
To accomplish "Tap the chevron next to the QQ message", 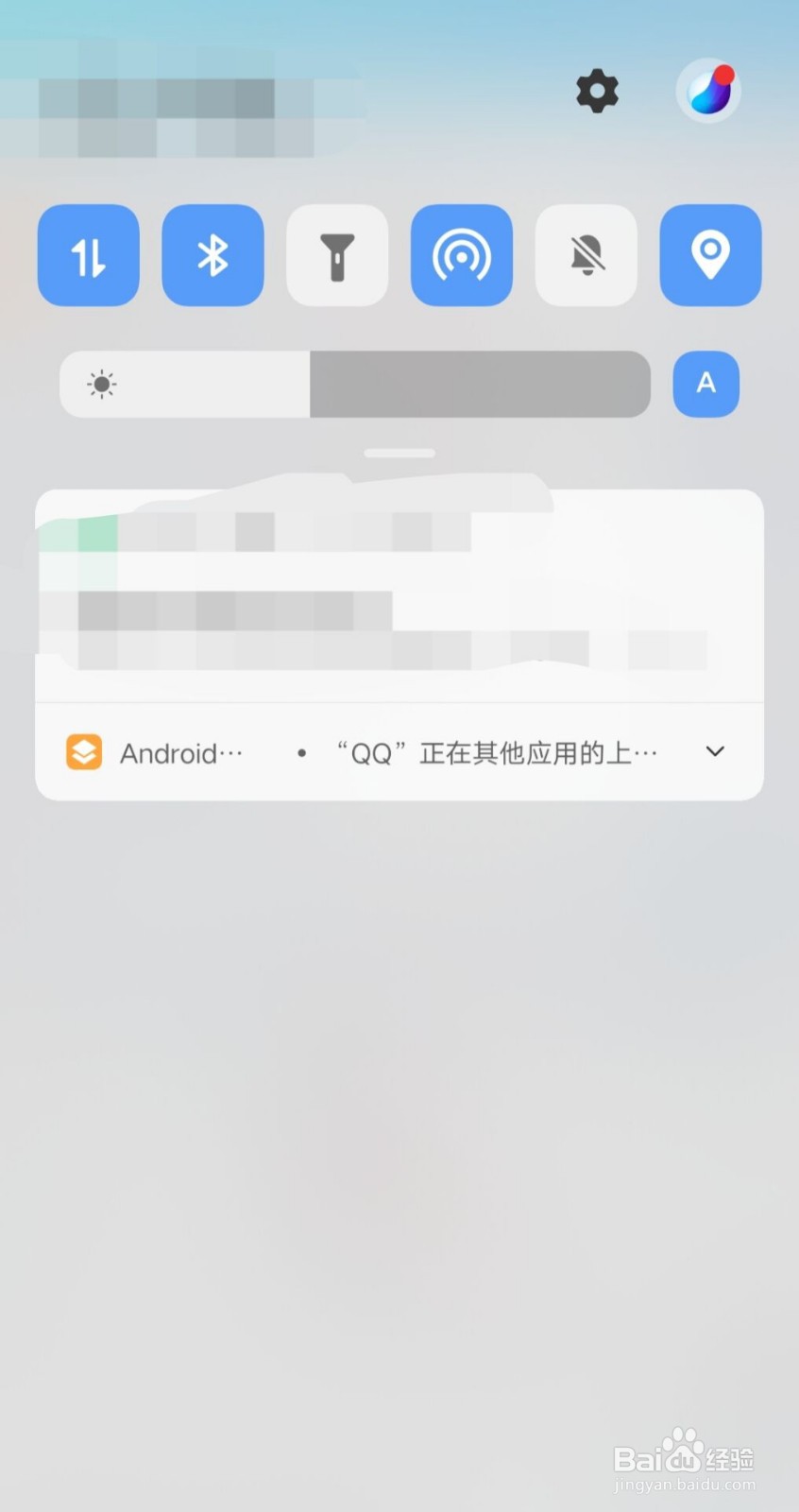I will coord(715,751).
